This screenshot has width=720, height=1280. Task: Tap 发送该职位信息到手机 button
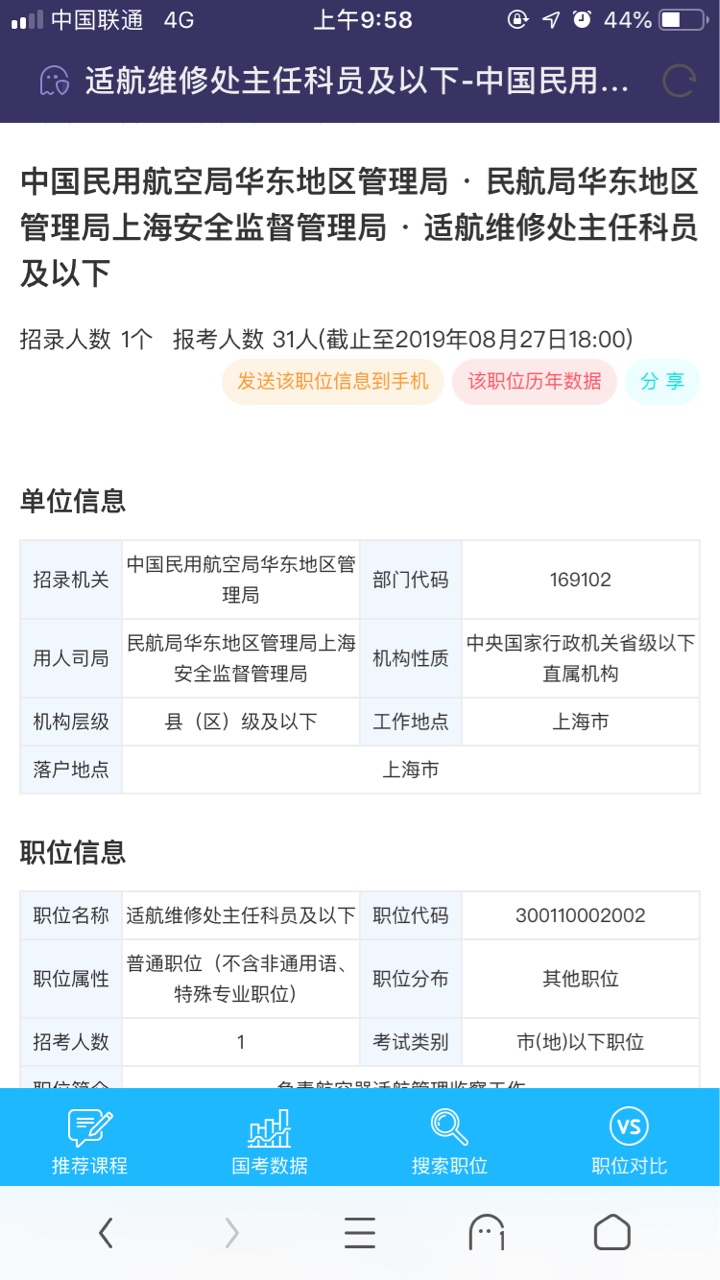click(x=333, y=381)
